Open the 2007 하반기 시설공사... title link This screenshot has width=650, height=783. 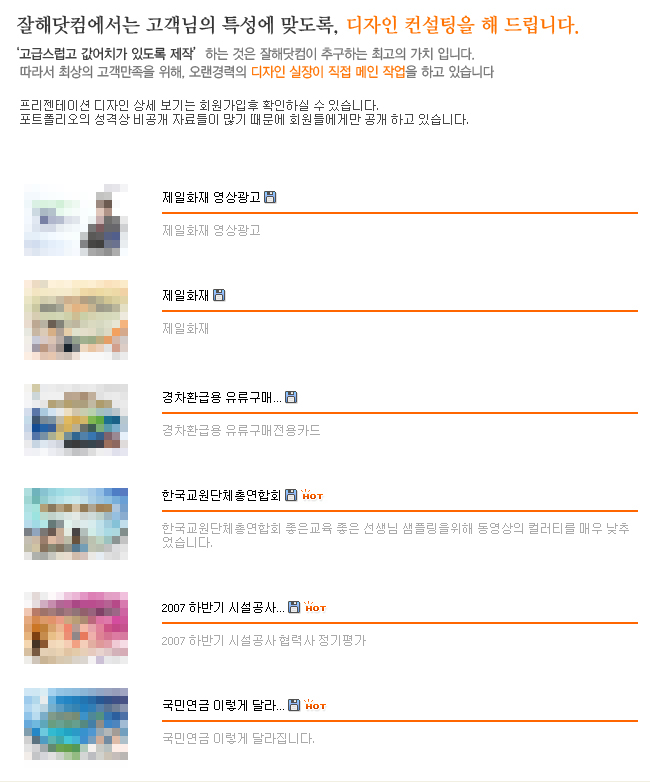(222, 608)
